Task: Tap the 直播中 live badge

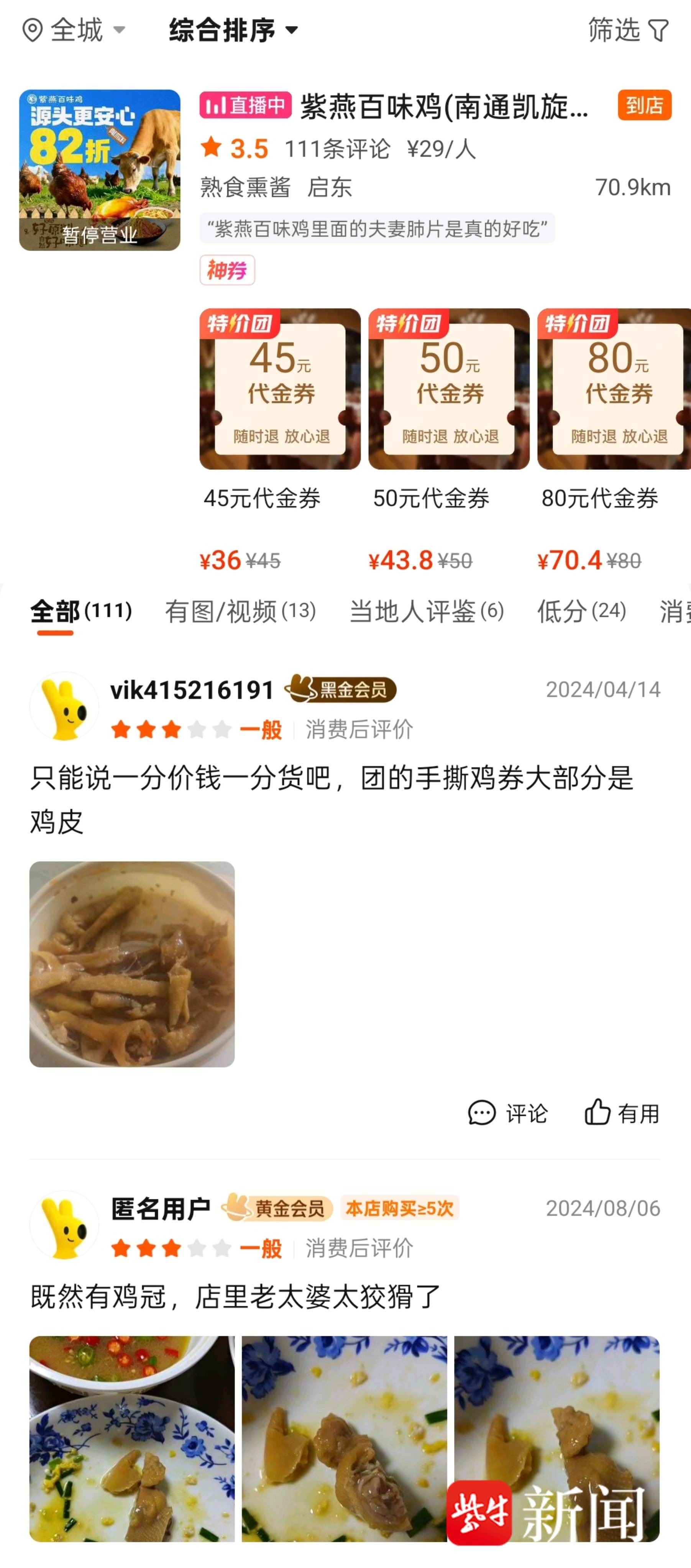Action: [x=245, y=105]
